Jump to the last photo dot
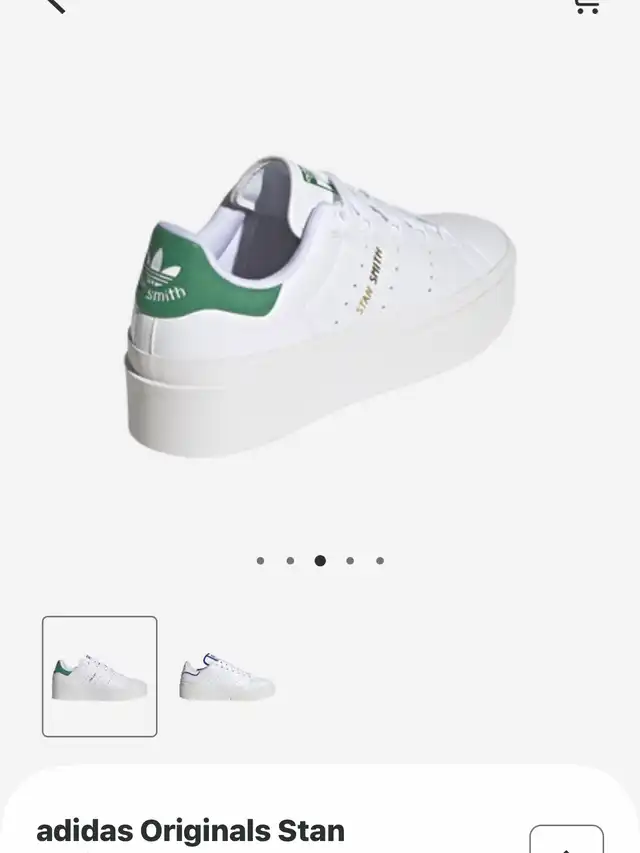Image resolution: width=640 pixels, height=853 pixels. coord(380,561)
